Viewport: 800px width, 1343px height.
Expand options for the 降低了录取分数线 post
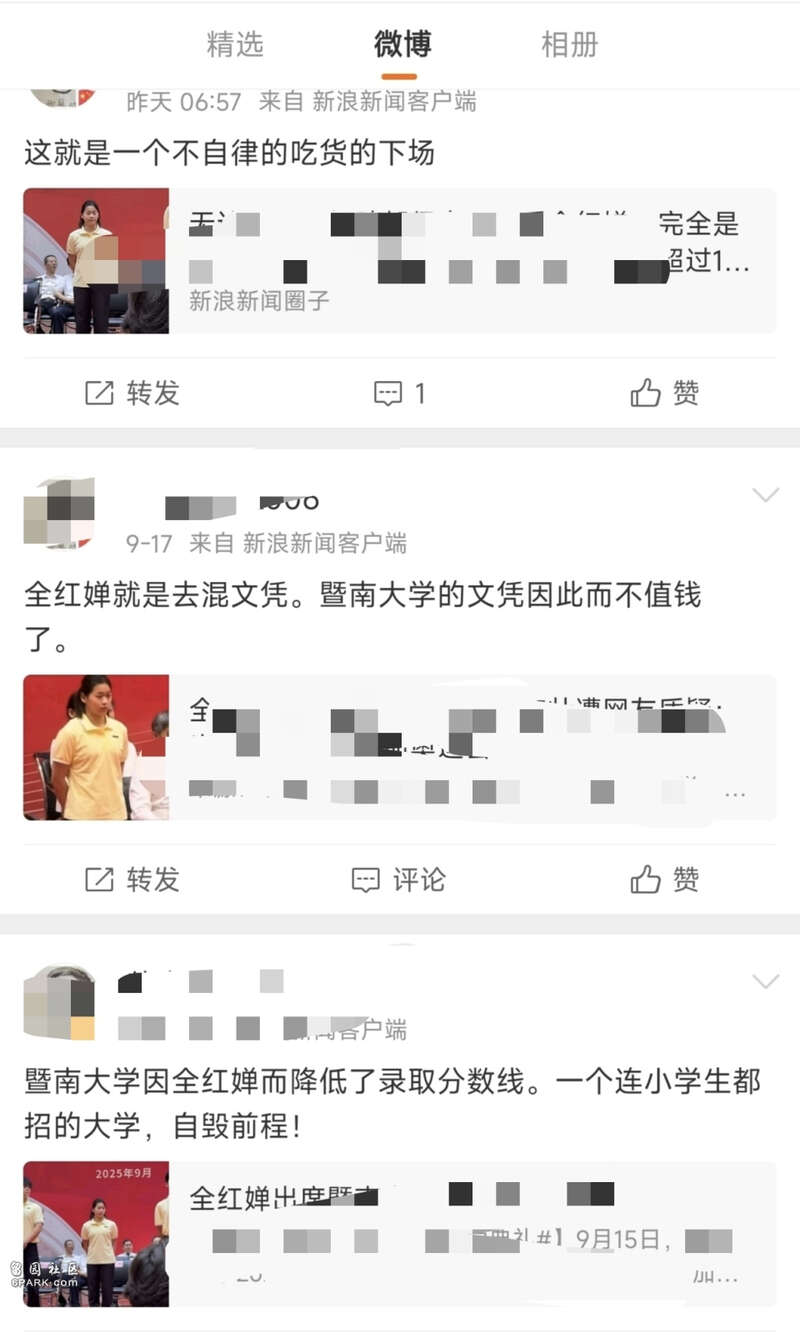click(x=765, y=981)
